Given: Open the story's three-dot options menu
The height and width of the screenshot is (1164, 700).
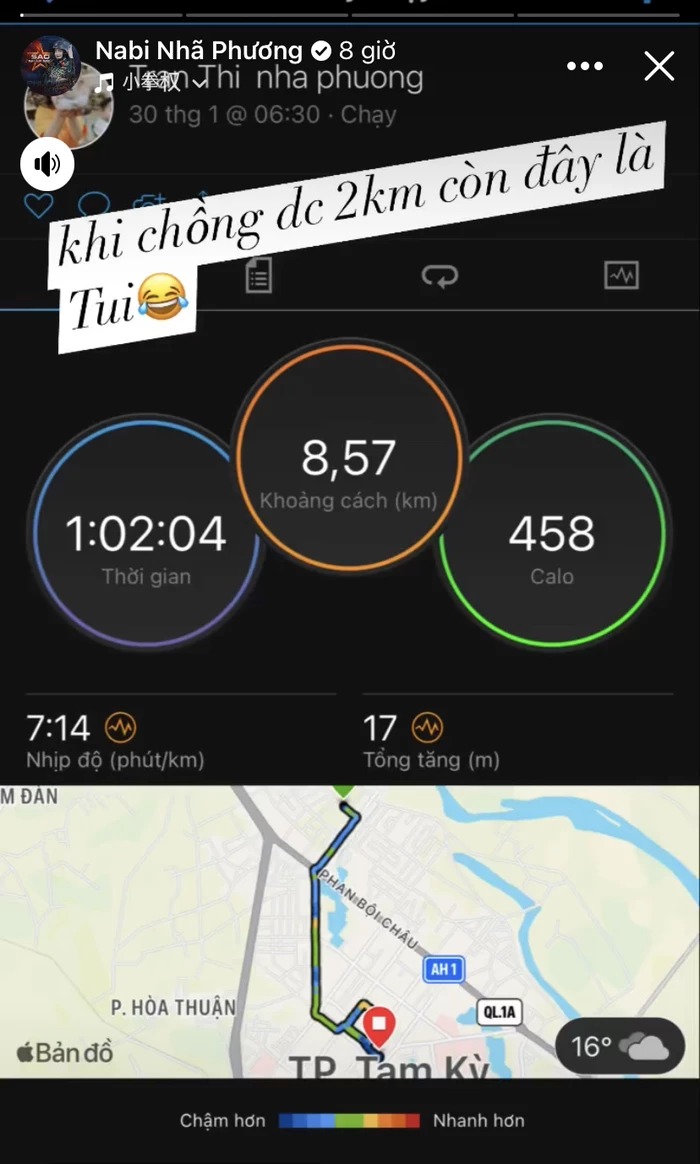Looking at the screenshot, I should point(585,66).
